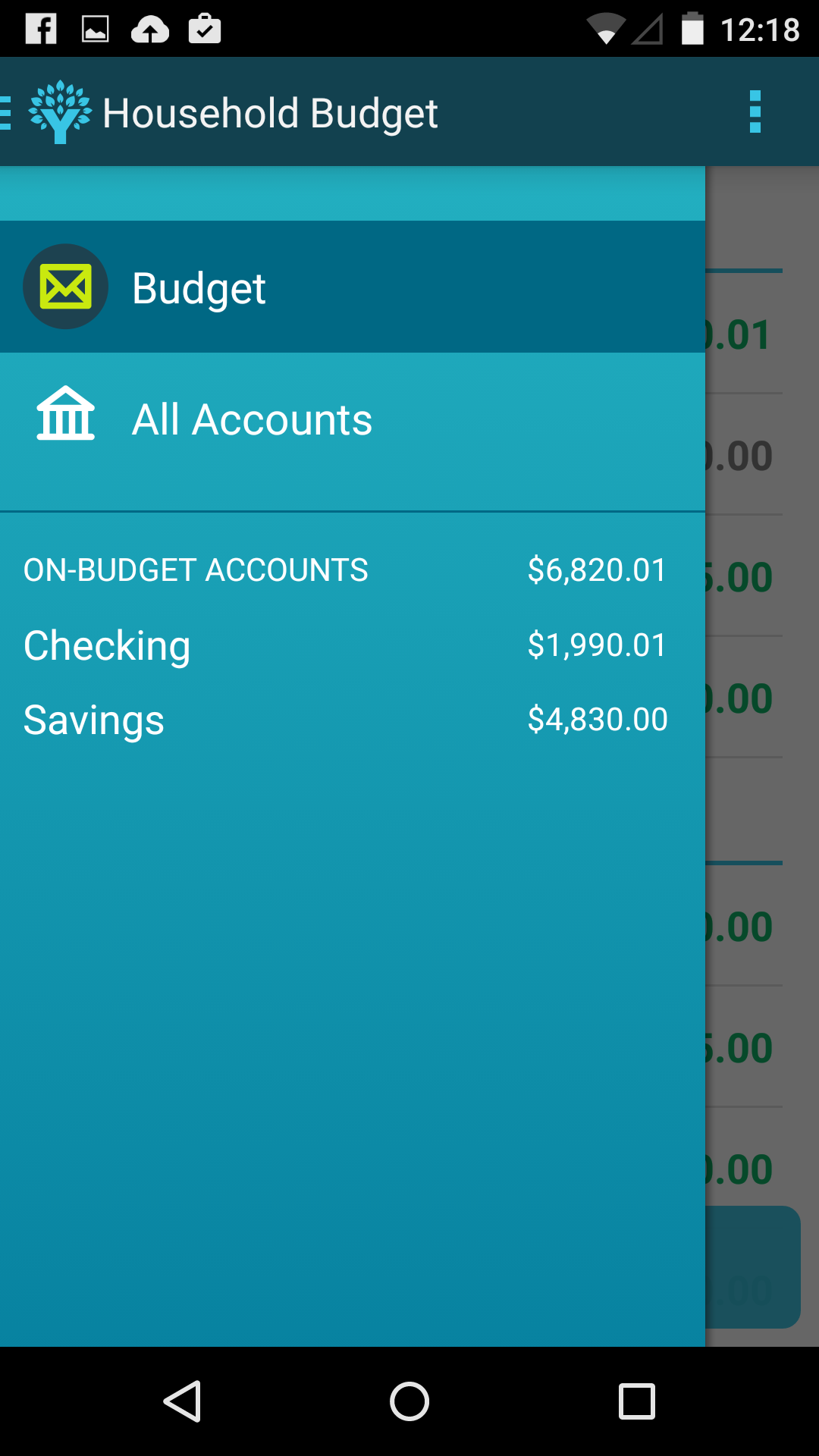Go to the home screen
Viewport: 819px width, 1456px height.
click(409, 1401)
